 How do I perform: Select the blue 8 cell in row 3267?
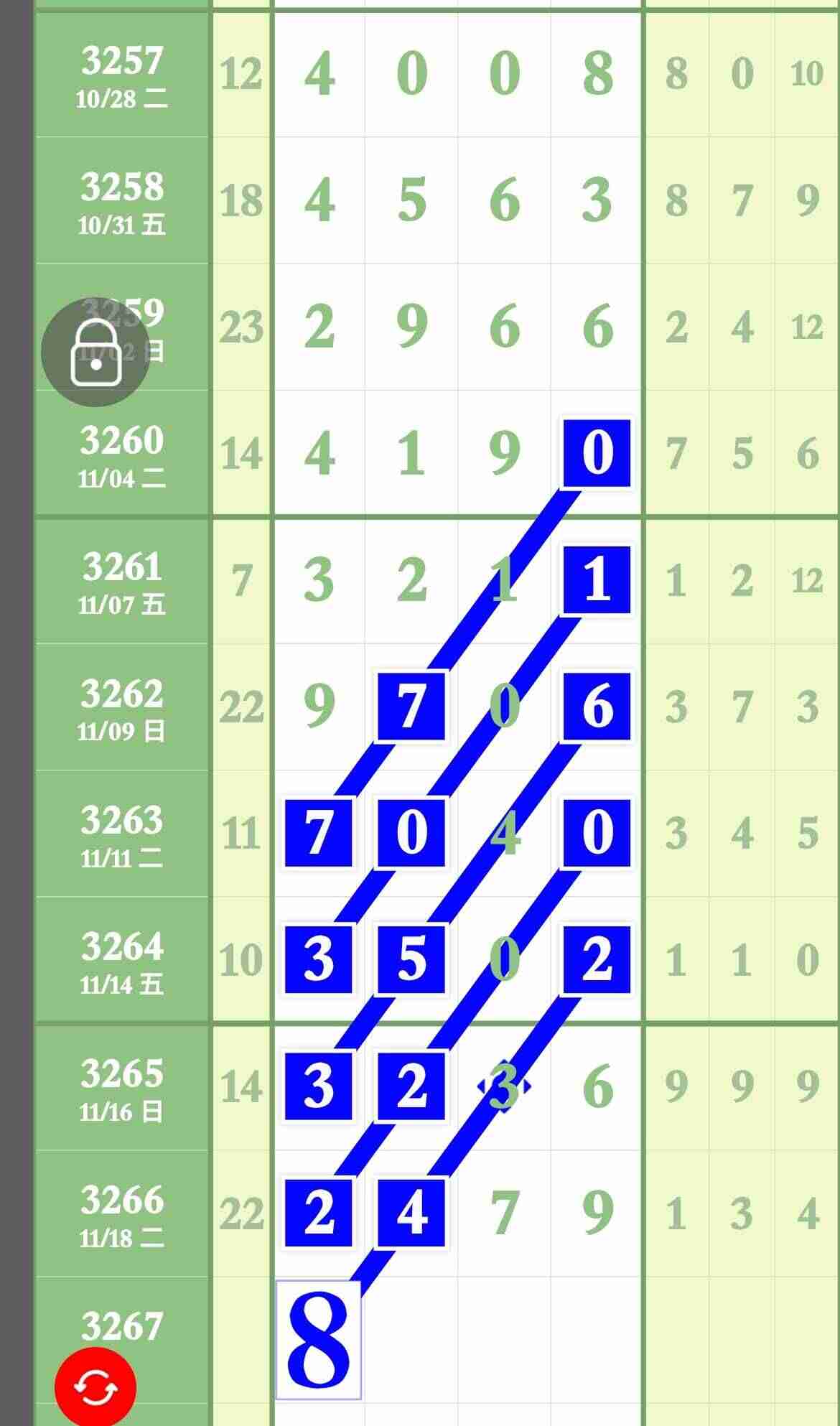[318, 1340]
